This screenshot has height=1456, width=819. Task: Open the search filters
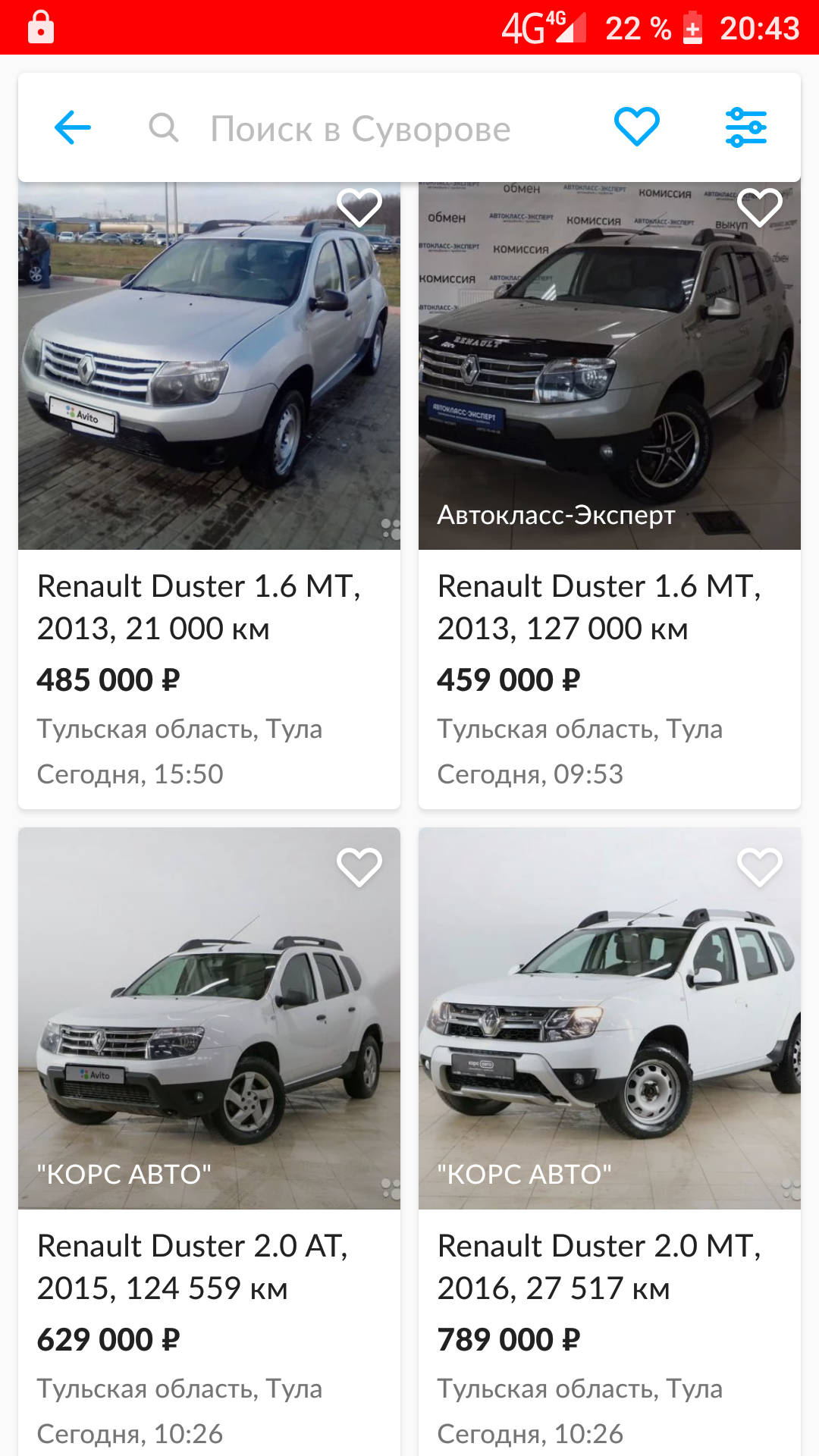[x=745, y=127]
